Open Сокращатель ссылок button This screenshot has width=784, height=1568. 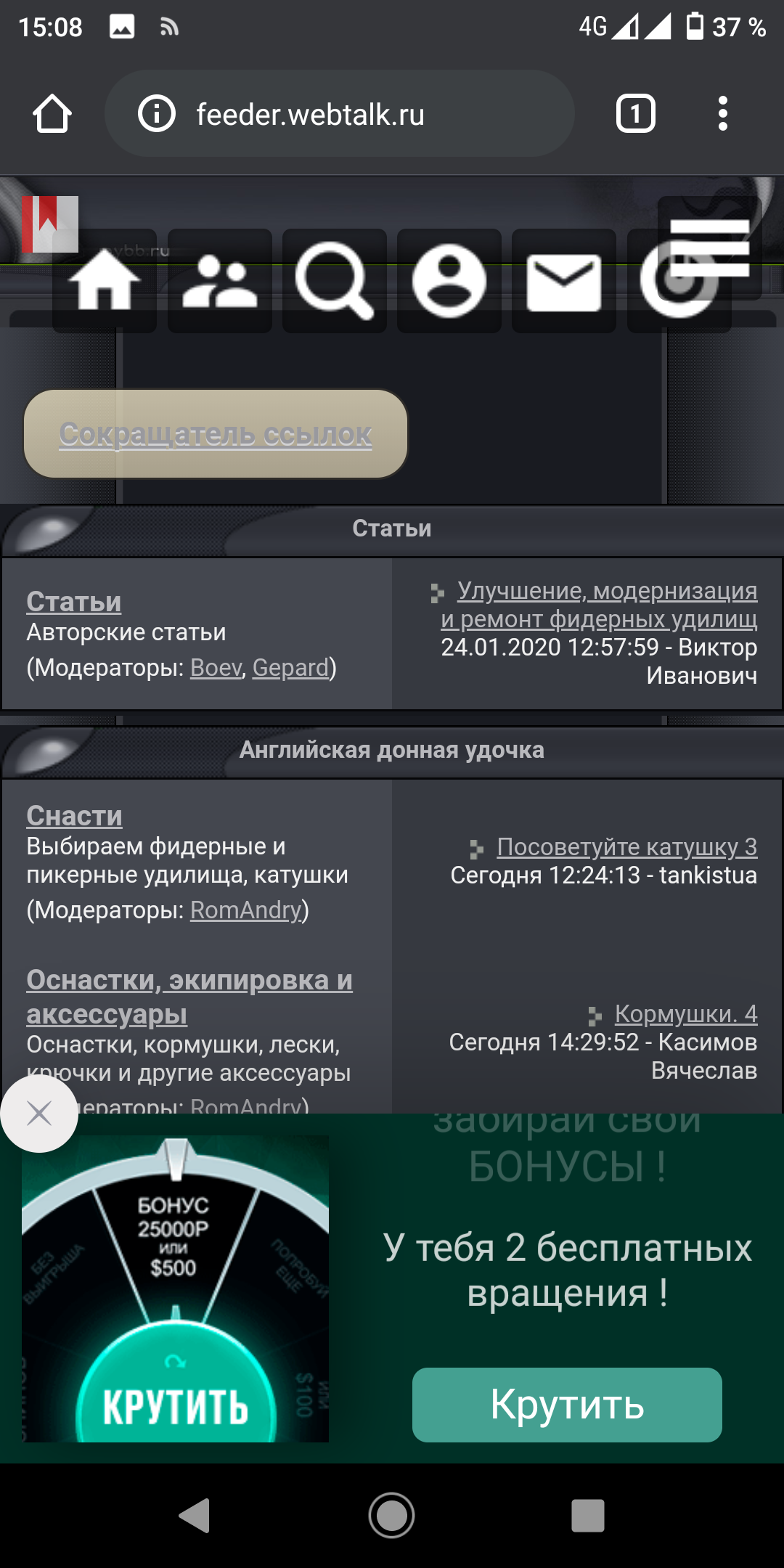point(216,434)
